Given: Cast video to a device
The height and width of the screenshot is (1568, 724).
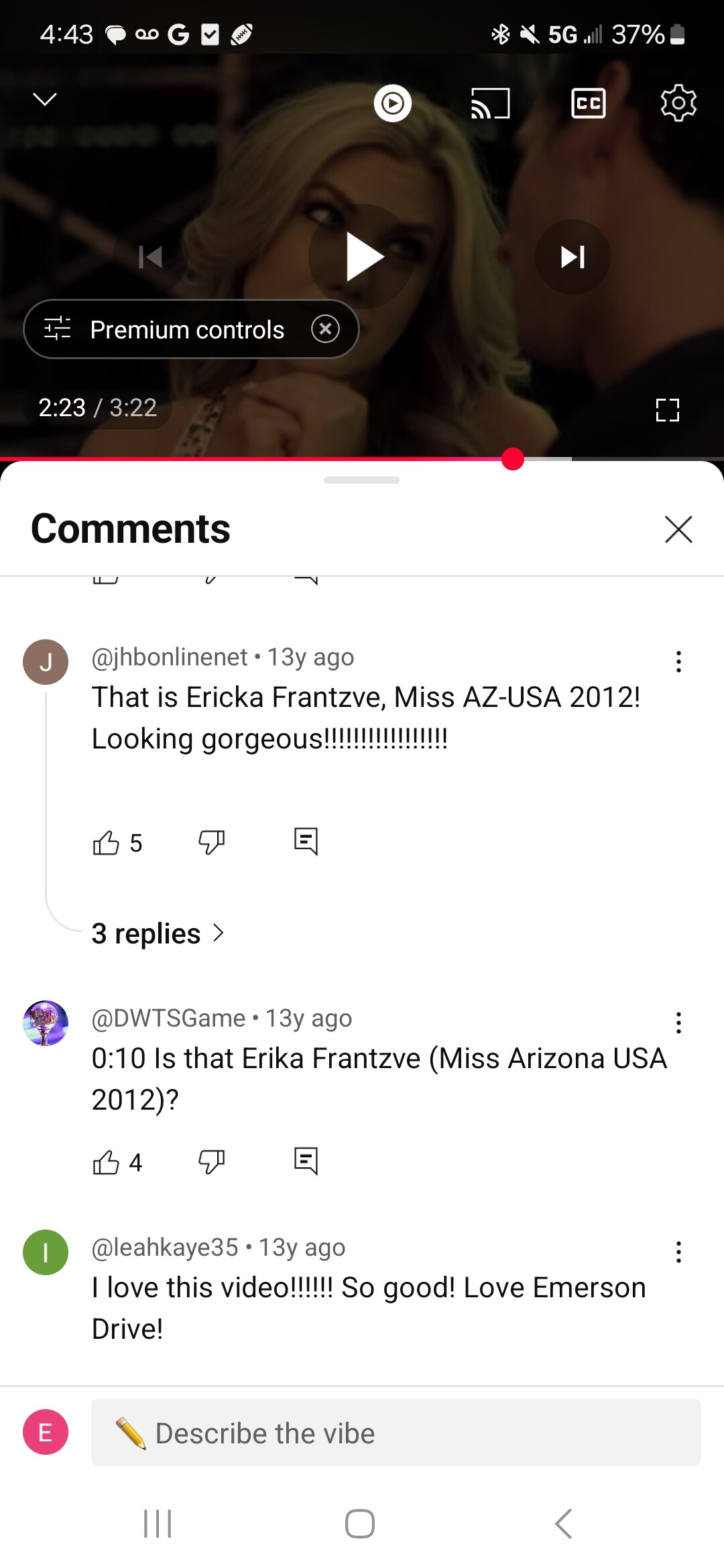Looking at the screenshot, I should [490, 103].
